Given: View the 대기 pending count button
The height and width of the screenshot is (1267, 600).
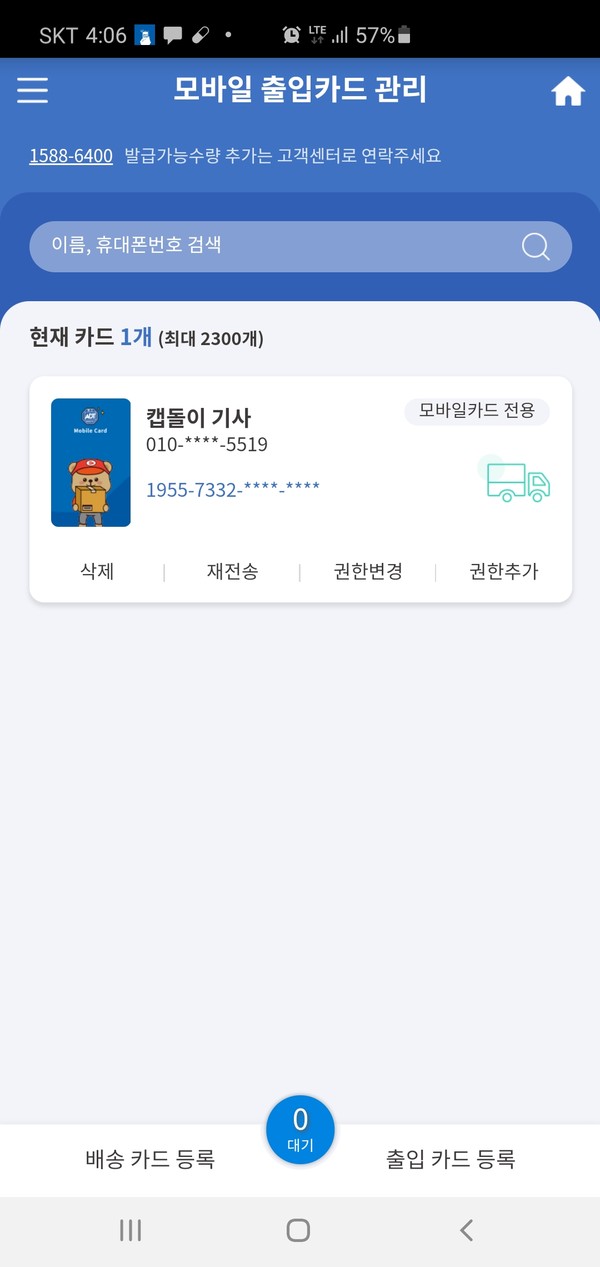Looking at the screenshot, I should (x=300, y=1130).
